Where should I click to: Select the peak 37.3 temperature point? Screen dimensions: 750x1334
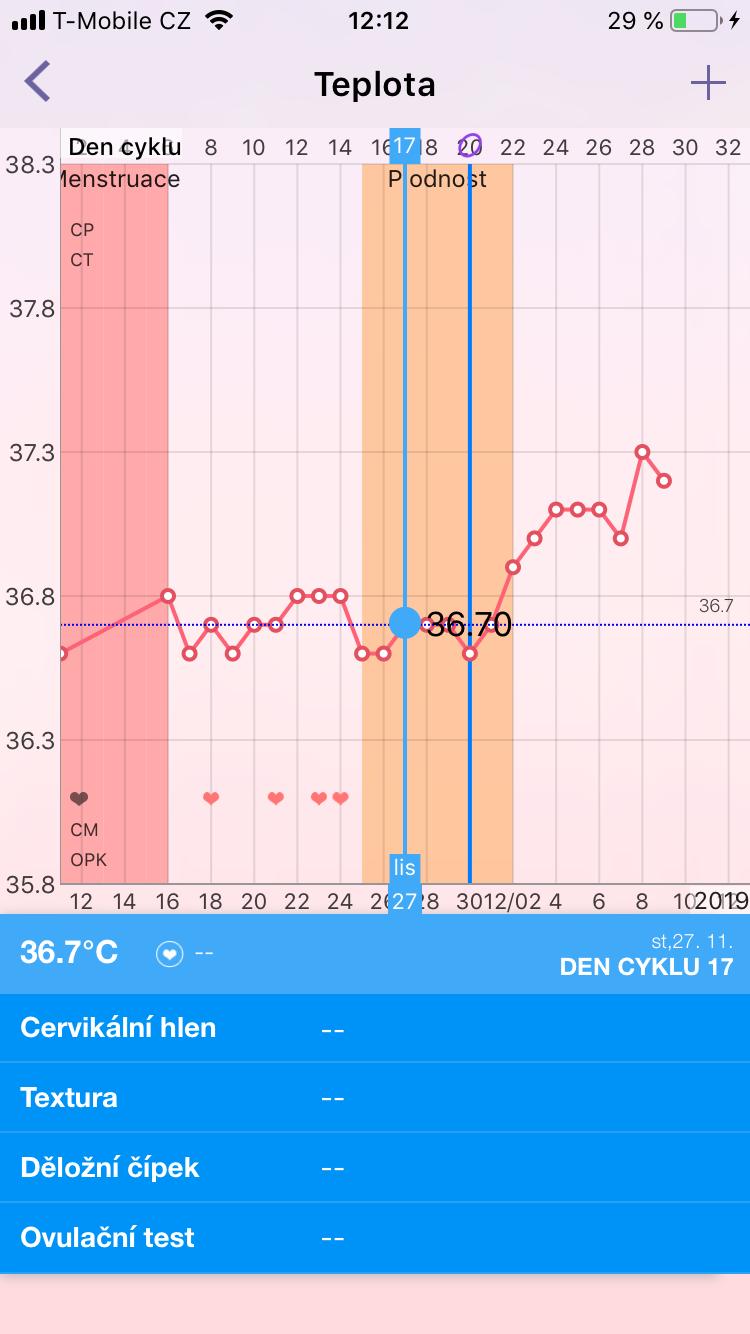642,452
